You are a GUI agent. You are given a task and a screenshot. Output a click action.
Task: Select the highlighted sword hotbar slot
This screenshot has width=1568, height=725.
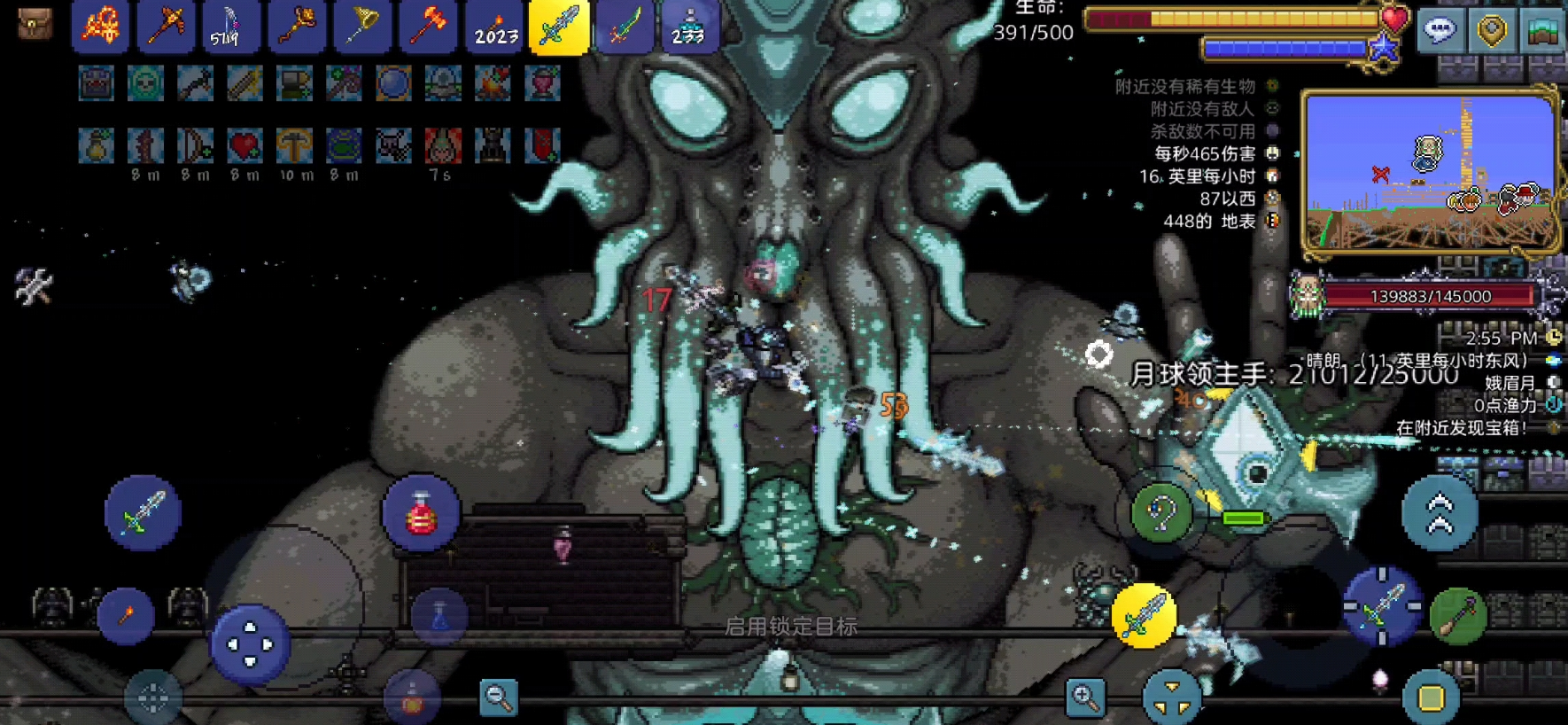tap(559, 26)
